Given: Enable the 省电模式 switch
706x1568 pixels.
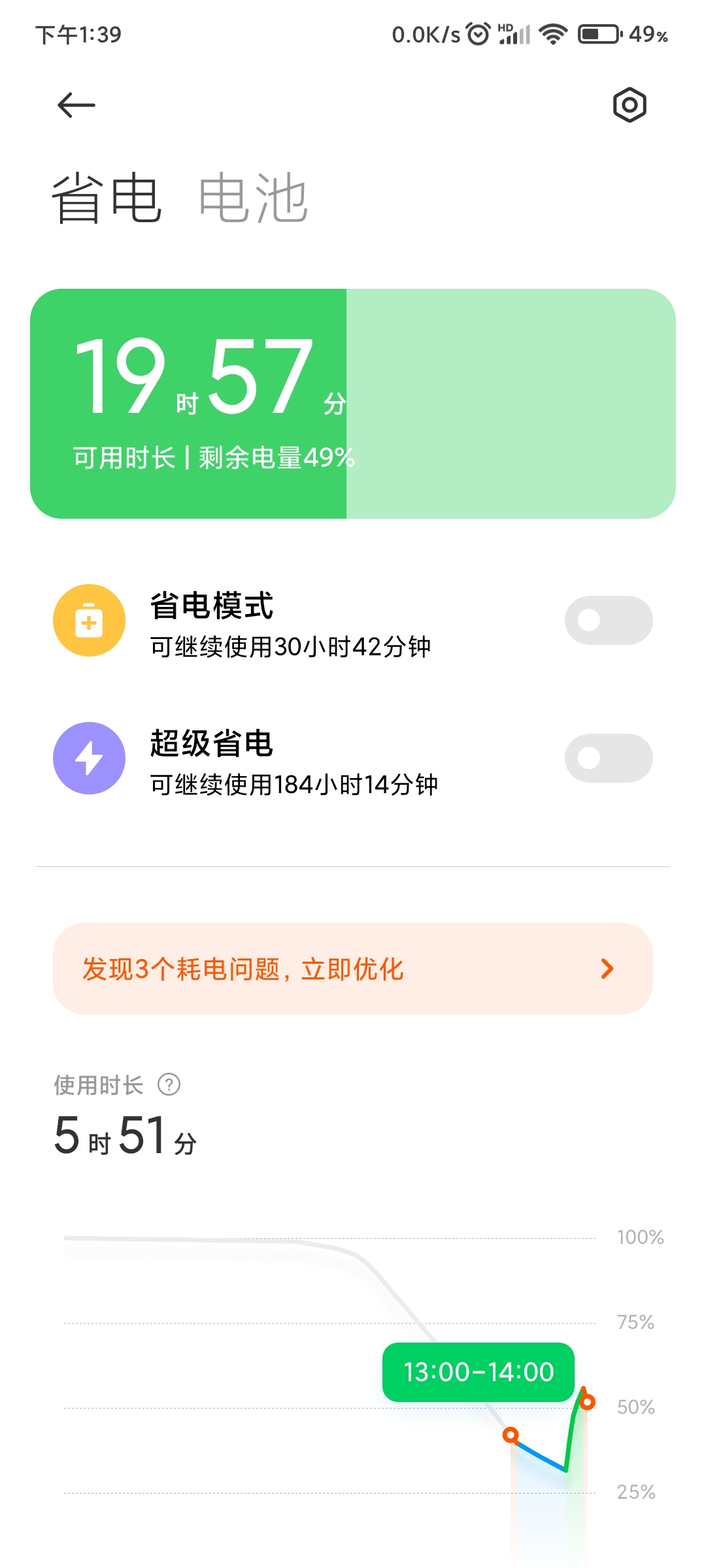Looking at the screenshot, I should (609, 620).
